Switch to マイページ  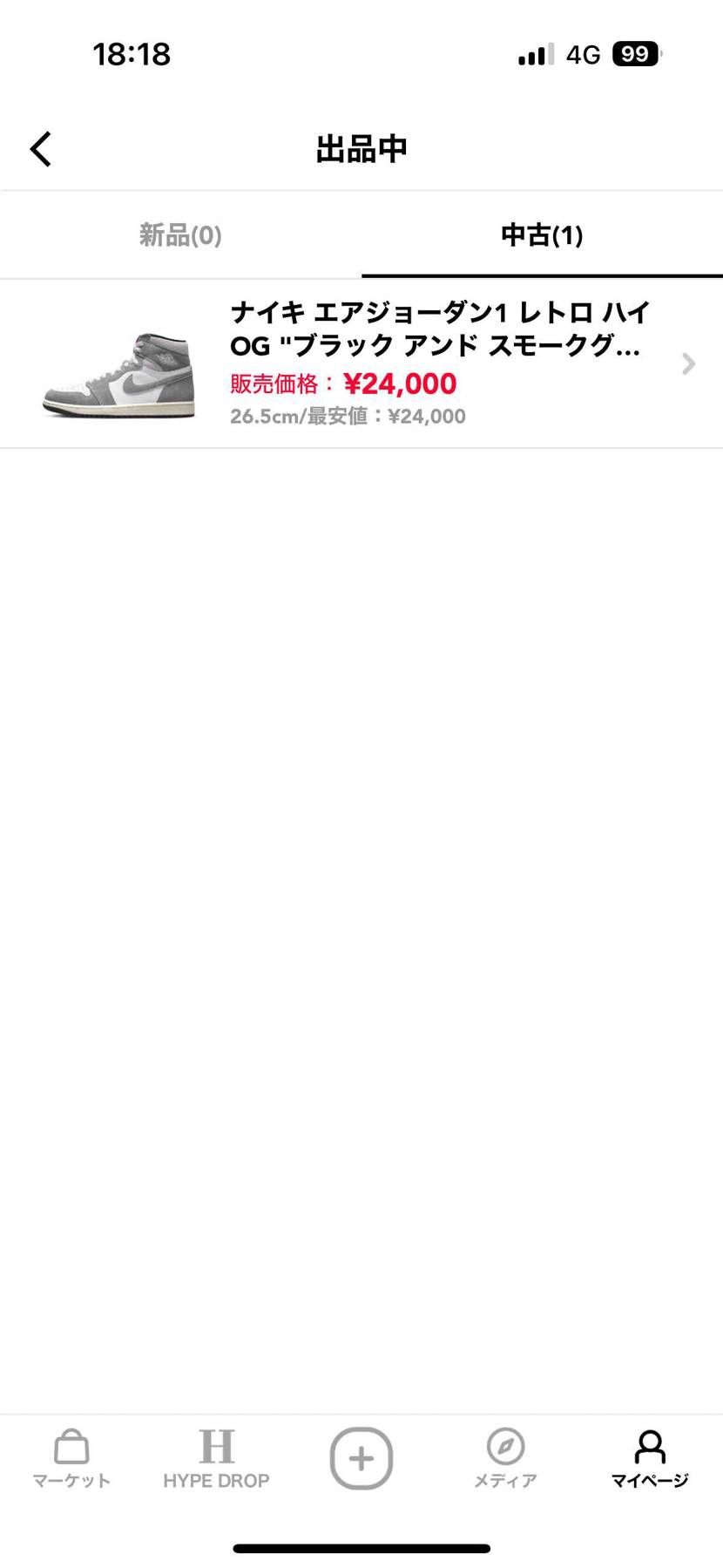pos(650,1458)
